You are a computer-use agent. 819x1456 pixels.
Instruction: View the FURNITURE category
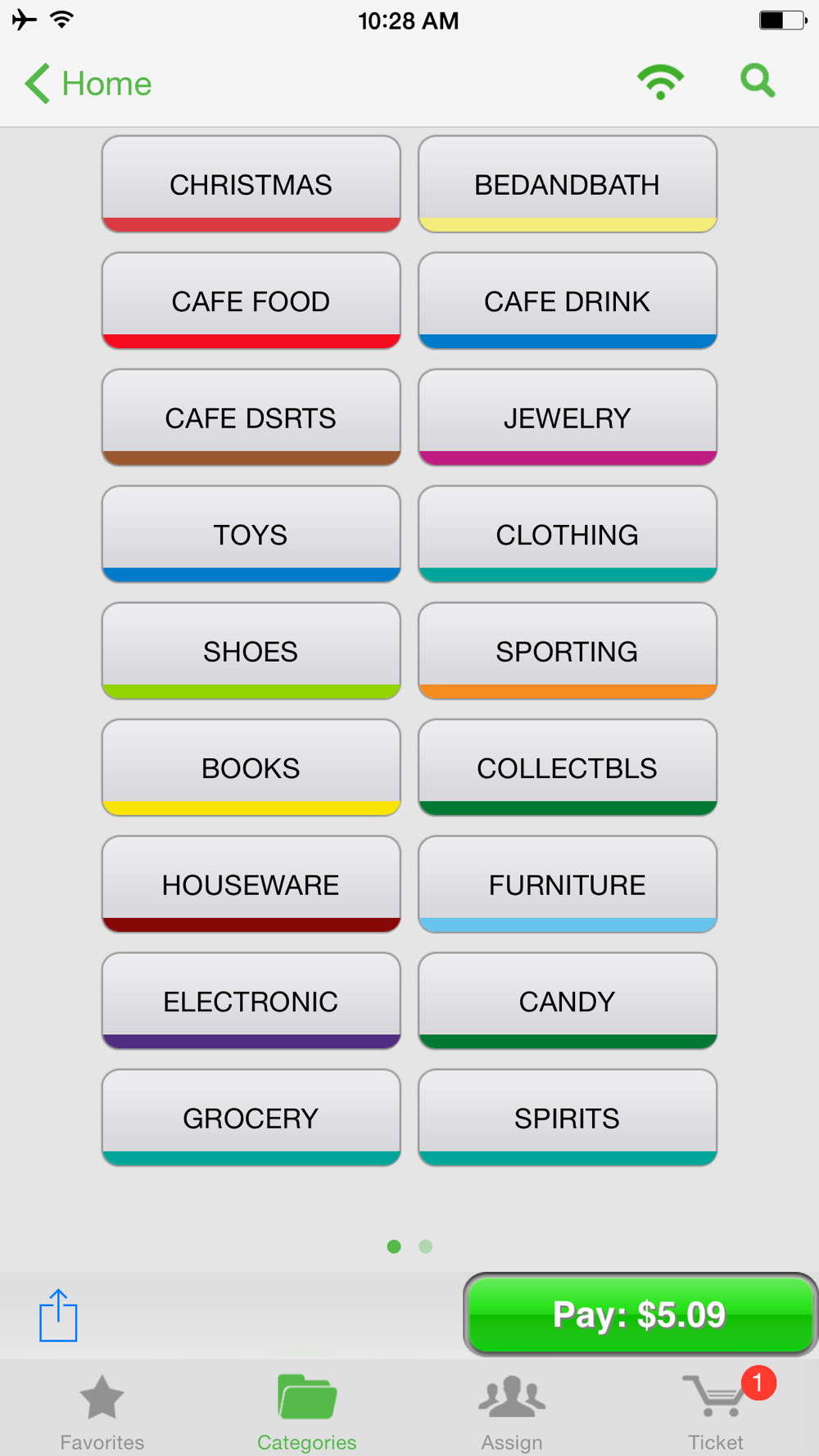tap(568, 884)
